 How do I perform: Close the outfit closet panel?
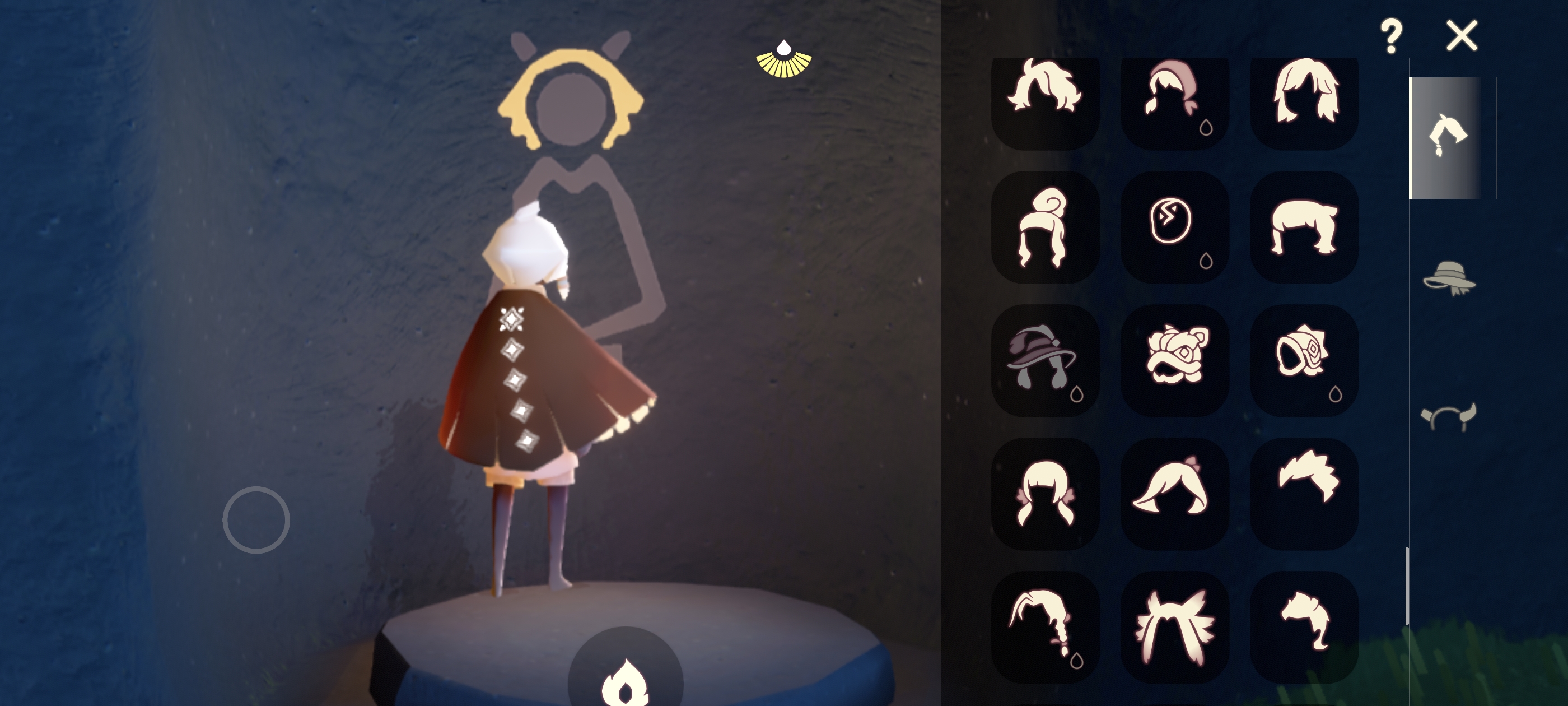tap(1462, 35)
